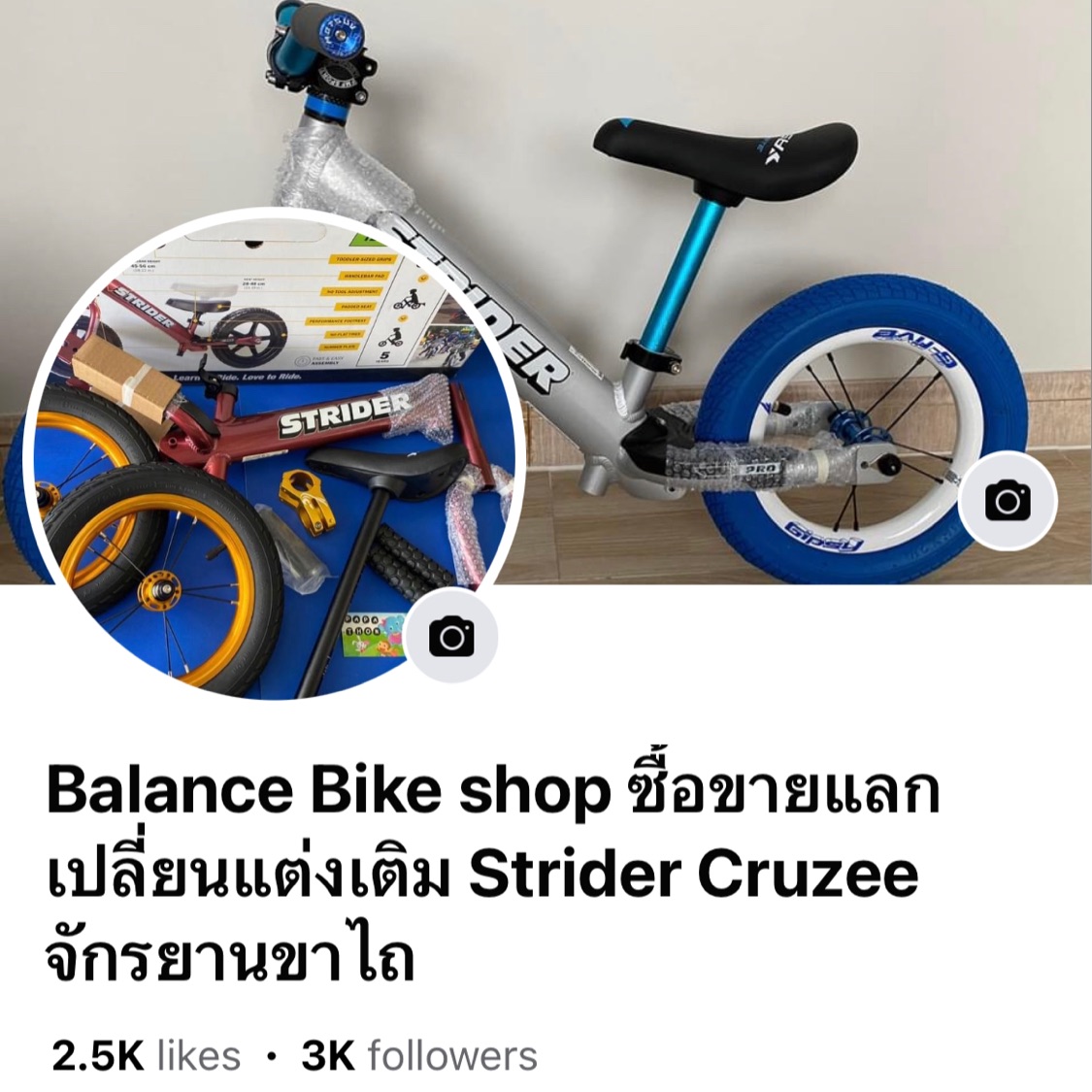Screen dimensions: 1092x1092
Task: Open the 2.5K likes list
Action: point(146,1056)
